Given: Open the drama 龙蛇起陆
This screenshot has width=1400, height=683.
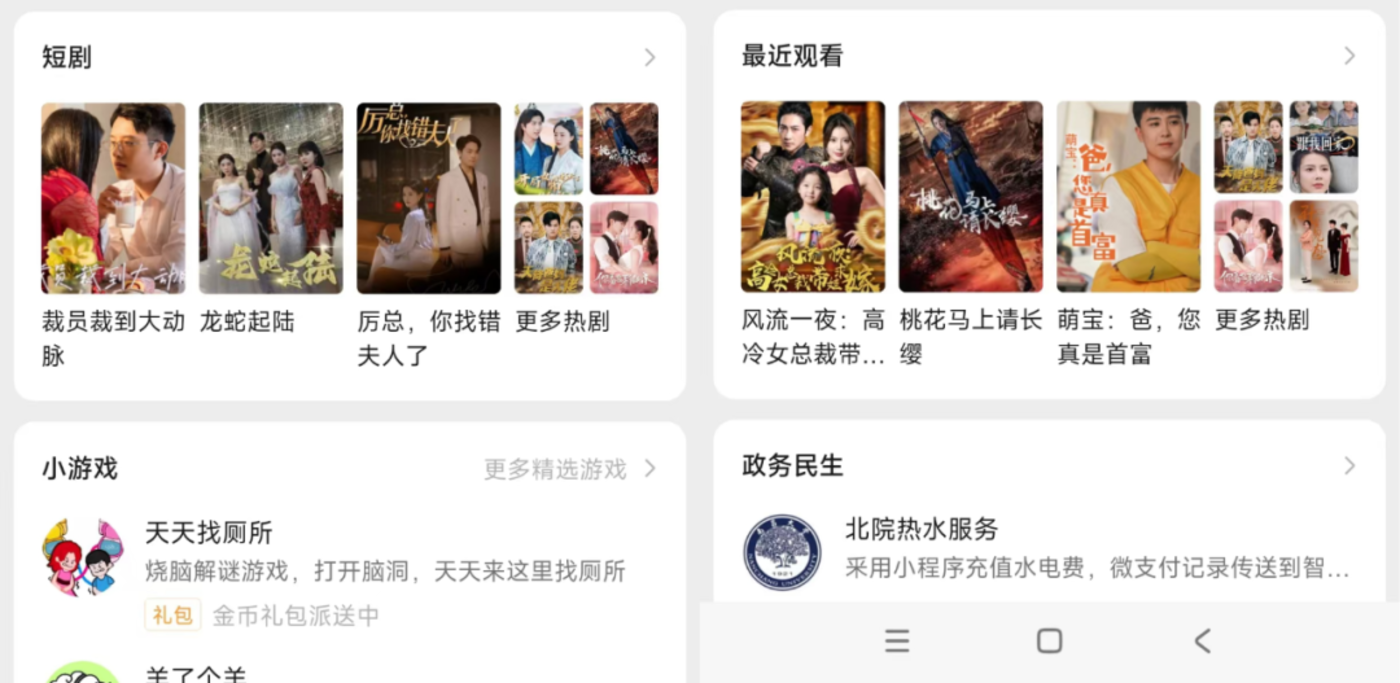Looking at the screenshot, I should click(271, 198).
